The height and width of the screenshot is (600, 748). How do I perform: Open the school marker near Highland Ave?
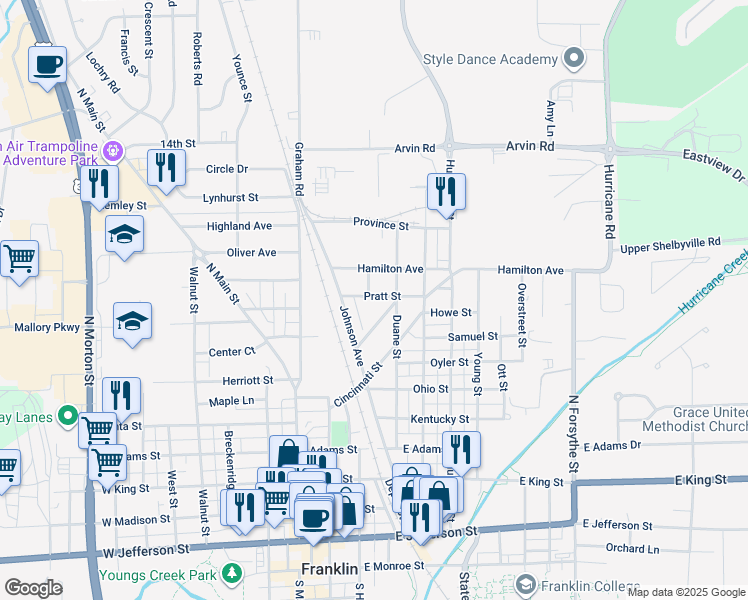[x=125, y=236]
